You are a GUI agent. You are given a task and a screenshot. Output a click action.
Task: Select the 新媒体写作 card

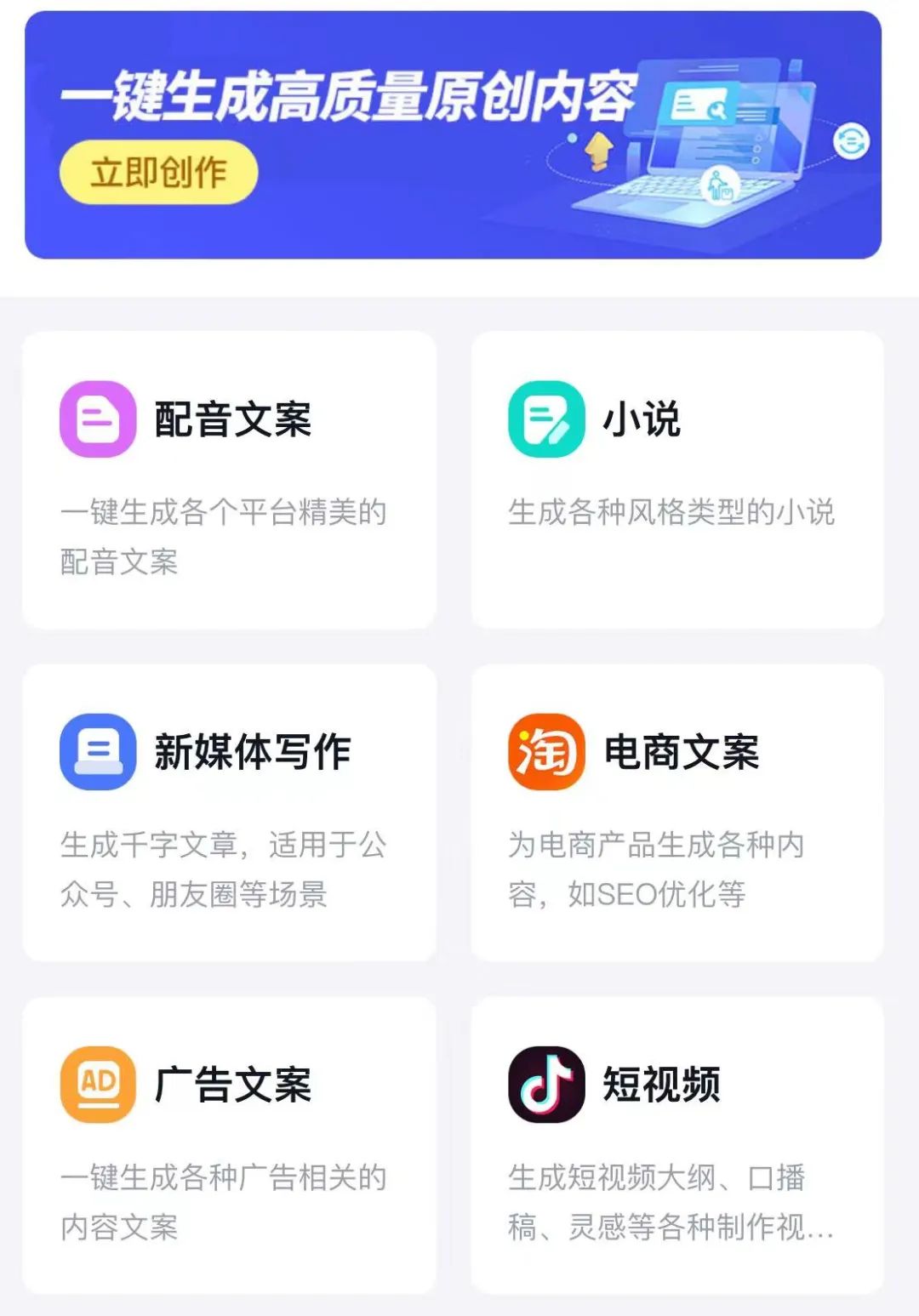pyautogui.click(x=229, y=812)
